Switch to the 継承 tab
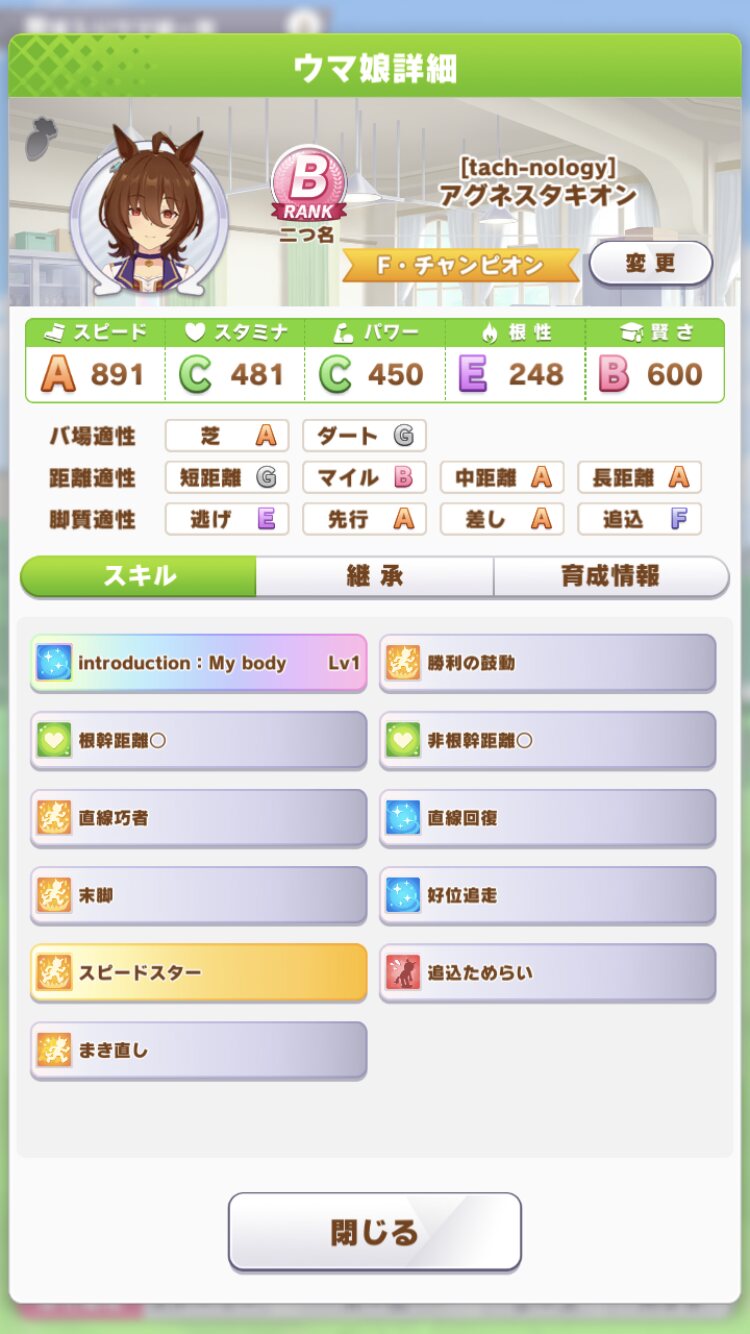Viewport: 750px width, 1334px height. pos(374,576)
